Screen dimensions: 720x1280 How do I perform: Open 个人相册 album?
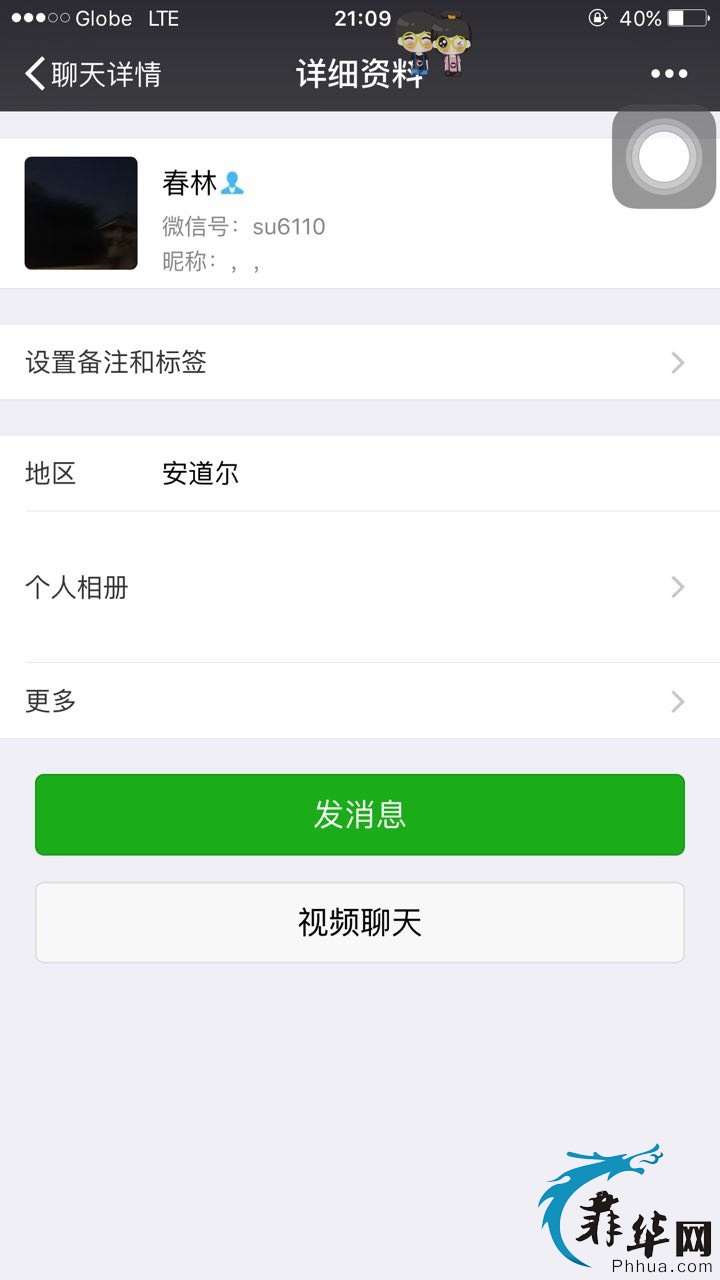(x=360, y=587)
